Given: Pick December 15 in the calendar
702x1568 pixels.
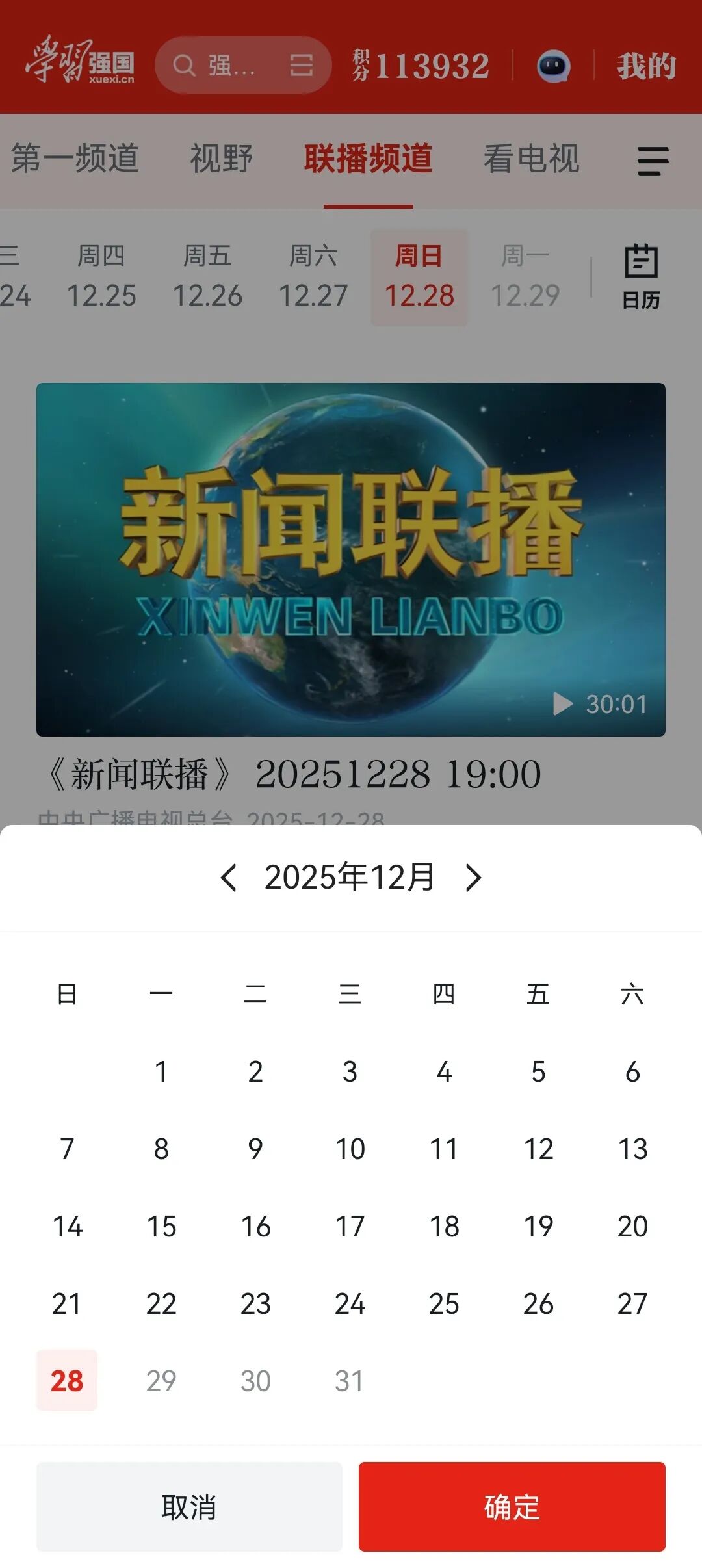Looking at the screenshot, I should pos(161,1226).
